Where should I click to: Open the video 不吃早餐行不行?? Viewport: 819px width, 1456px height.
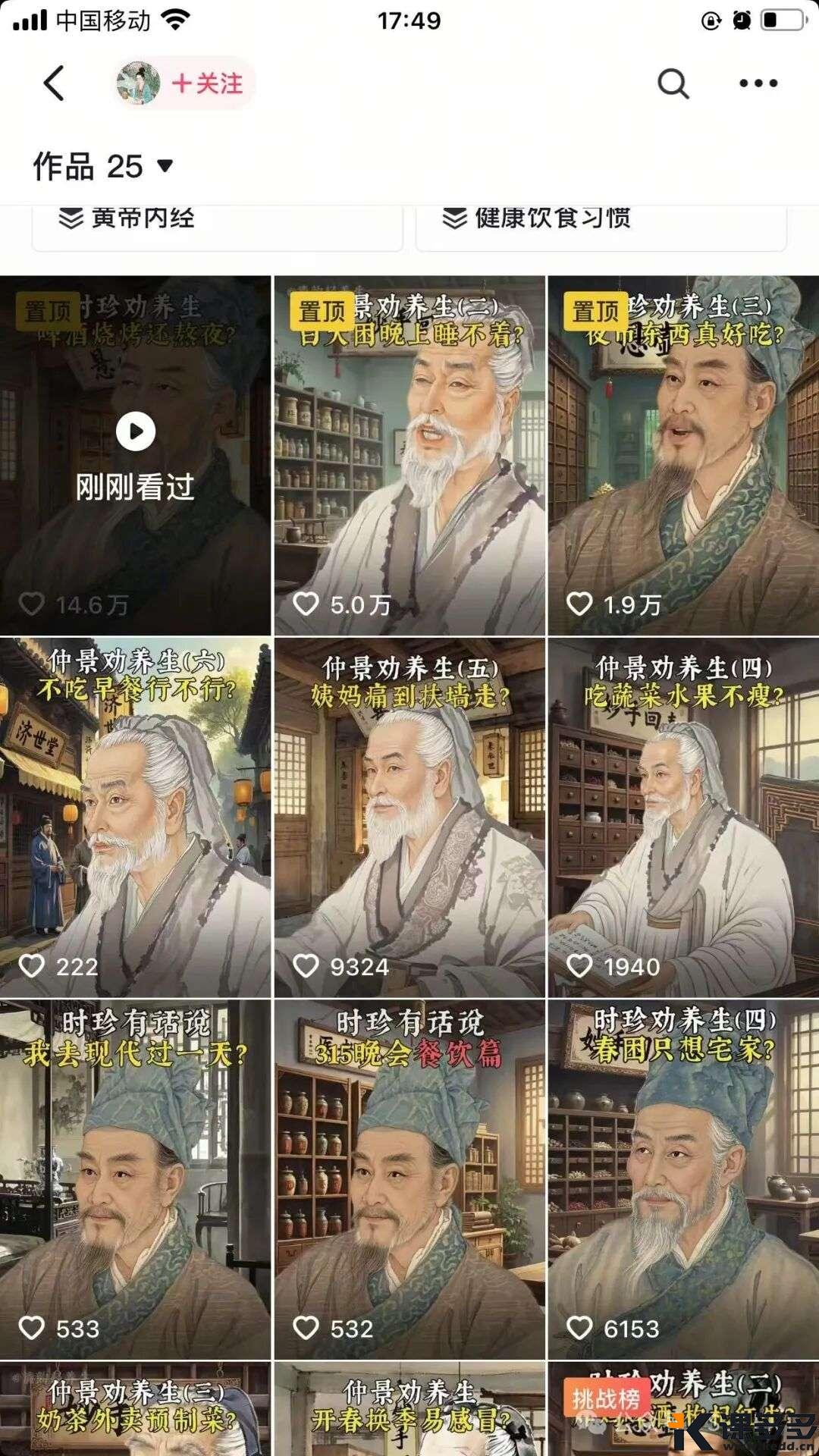pyautogui.click(x=135, y=817)
